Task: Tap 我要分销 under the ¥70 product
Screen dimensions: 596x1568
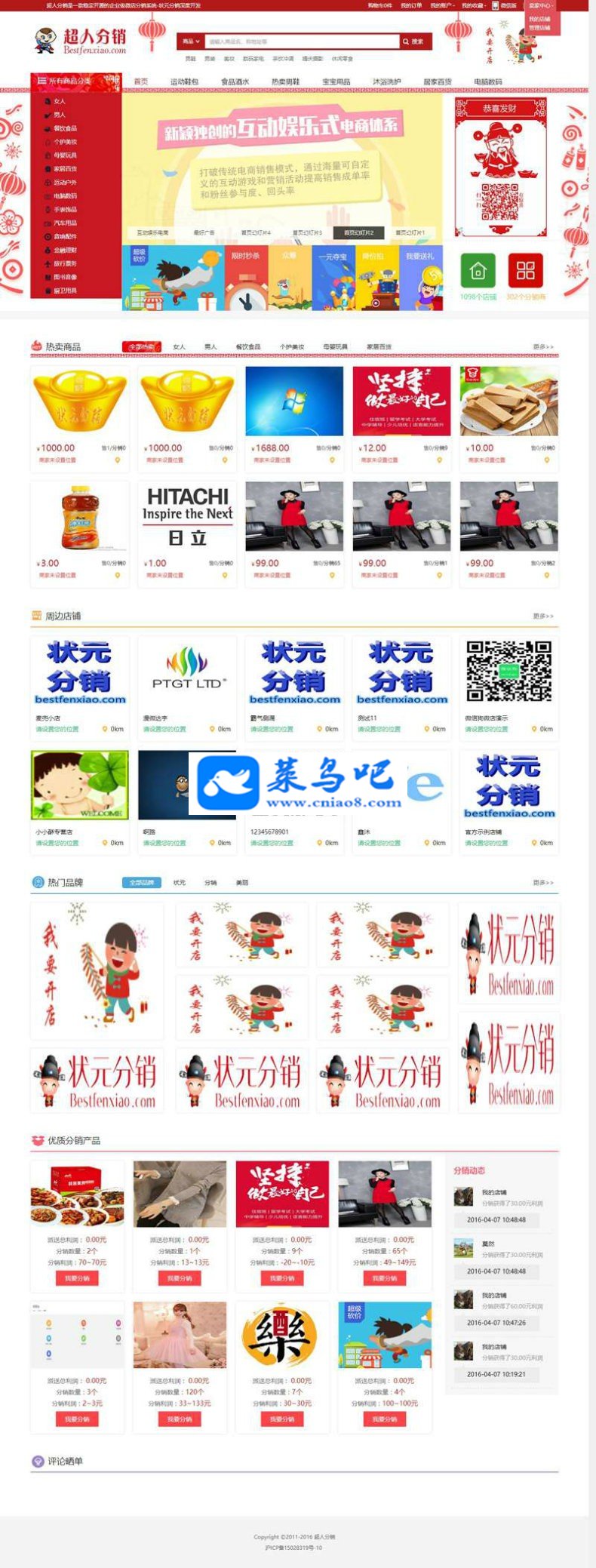Action: tap(77, 1277)
